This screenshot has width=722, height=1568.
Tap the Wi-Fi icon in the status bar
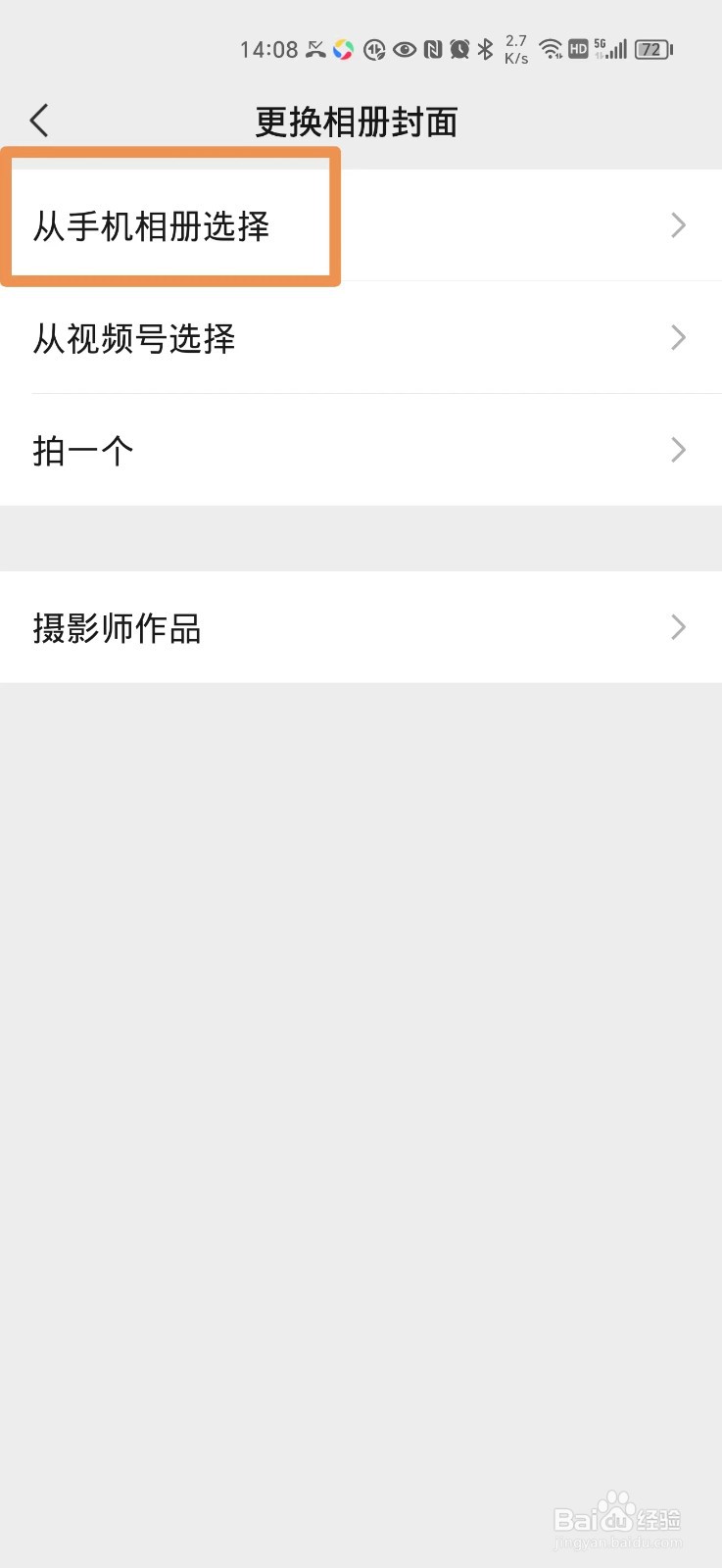(x=549, y=49)
